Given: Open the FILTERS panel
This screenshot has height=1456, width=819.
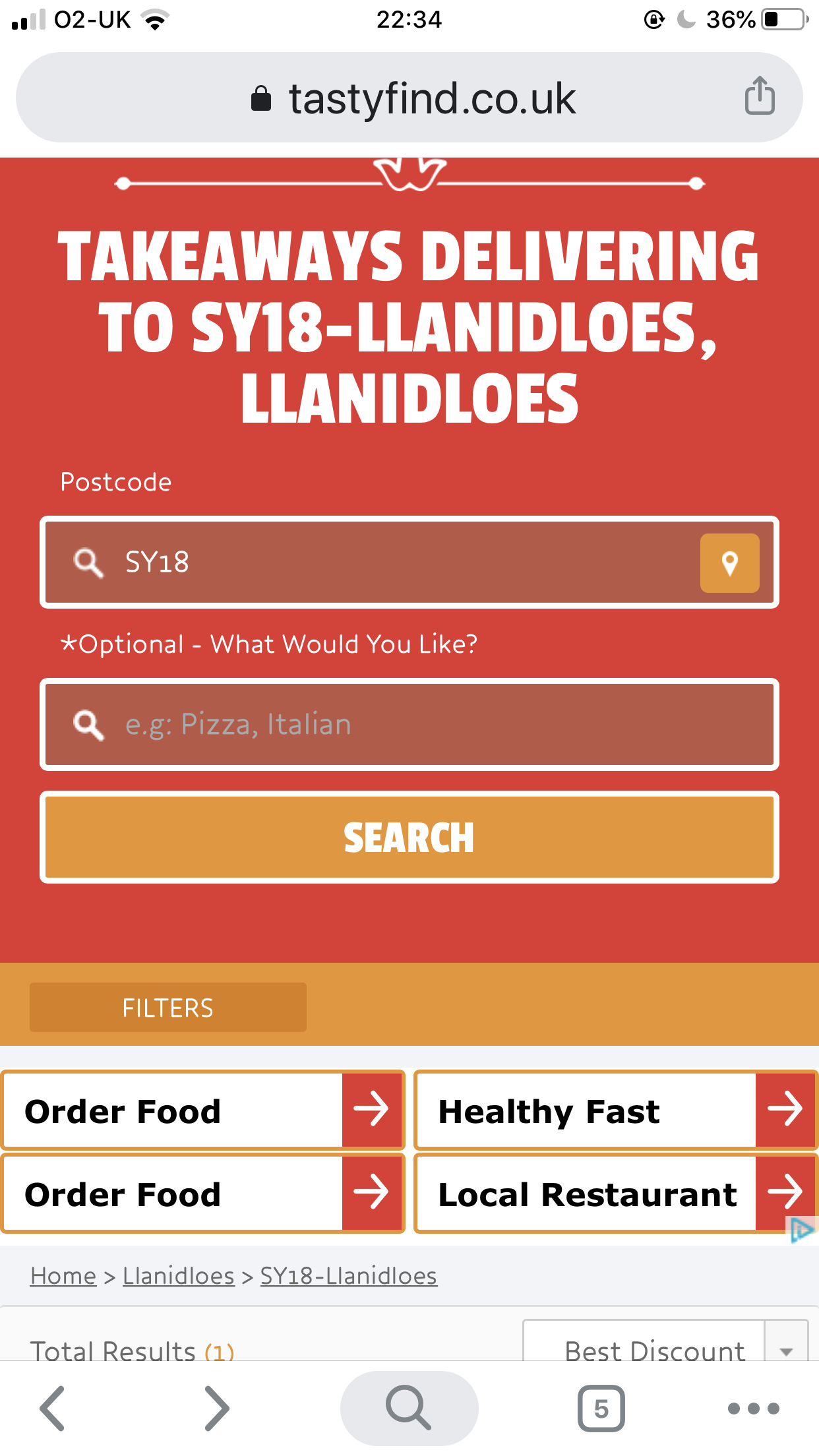Looking at the screenshot, I should 168,1008.
